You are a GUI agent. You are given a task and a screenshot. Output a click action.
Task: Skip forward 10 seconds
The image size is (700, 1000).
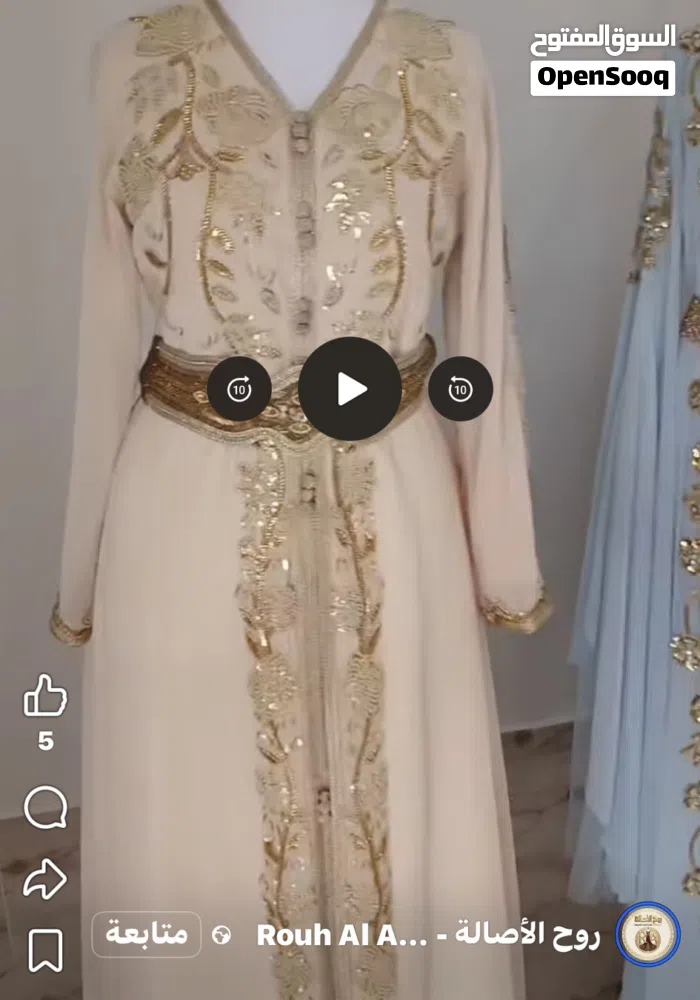[x=460, y=389]
